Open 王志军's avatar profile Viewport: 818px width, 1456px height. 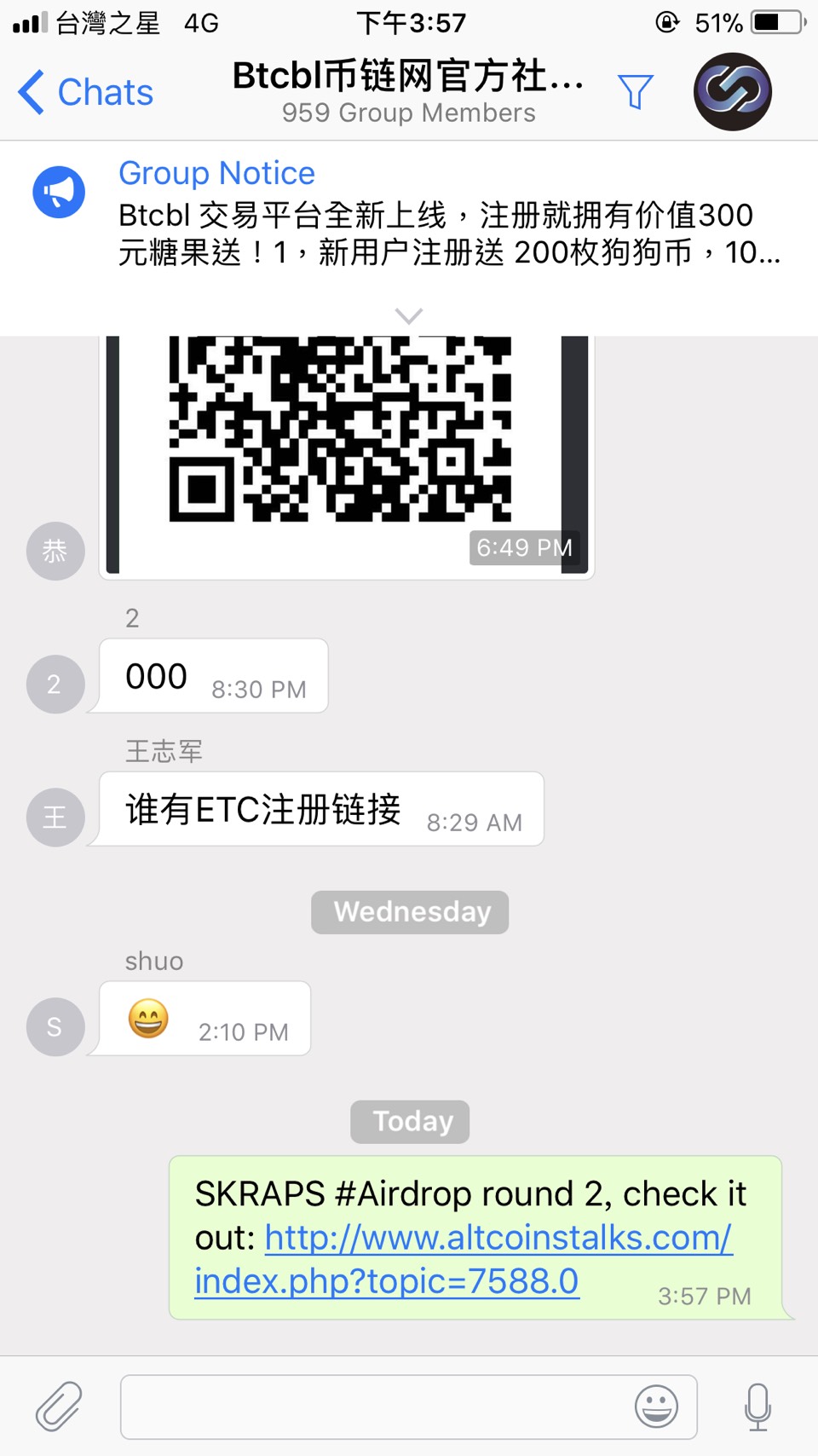click(55, 818)
